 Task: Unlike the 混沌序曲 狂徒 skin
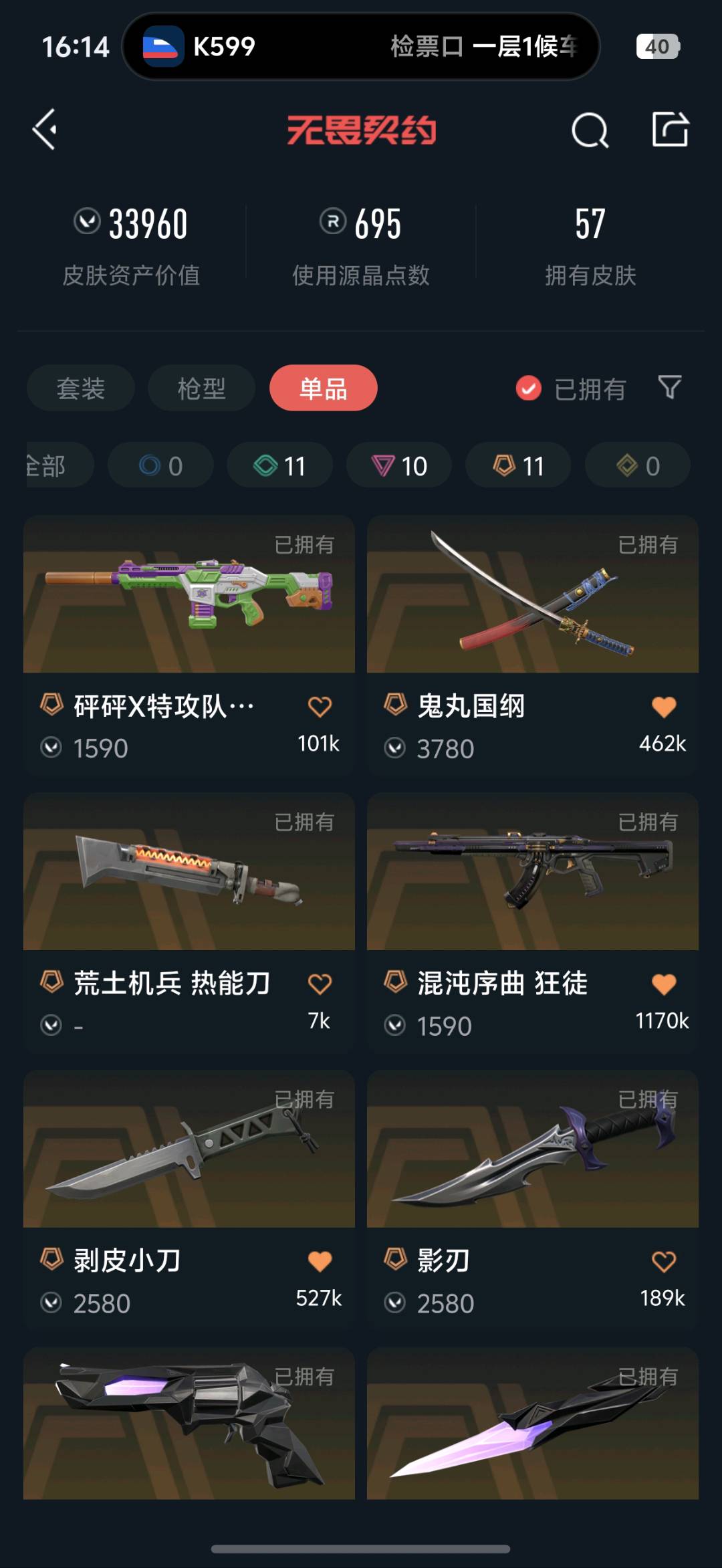click(663, 984)
